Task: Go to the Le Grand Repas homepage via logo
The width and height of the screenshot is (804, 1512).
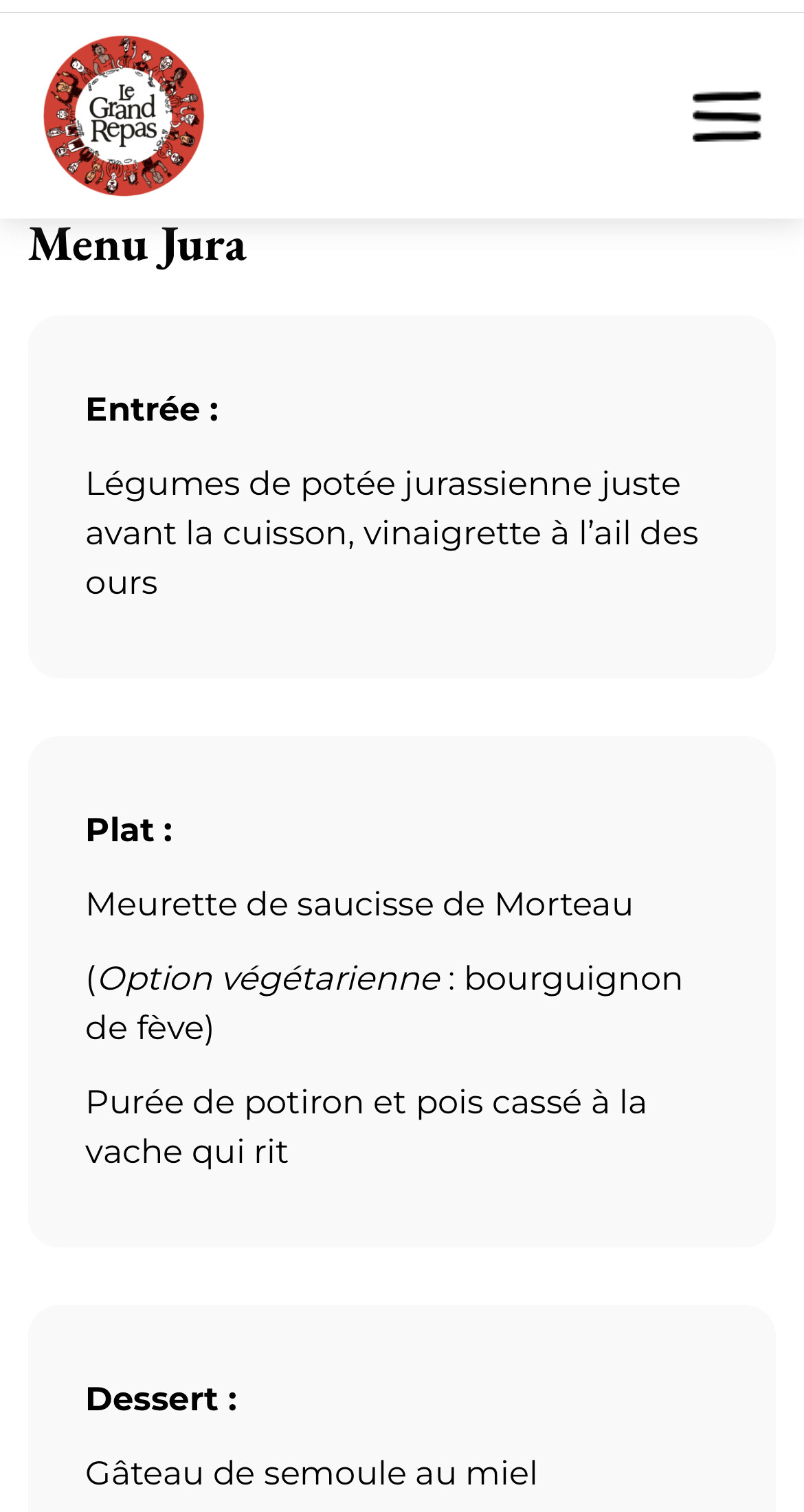Action: tap(124, 116)
